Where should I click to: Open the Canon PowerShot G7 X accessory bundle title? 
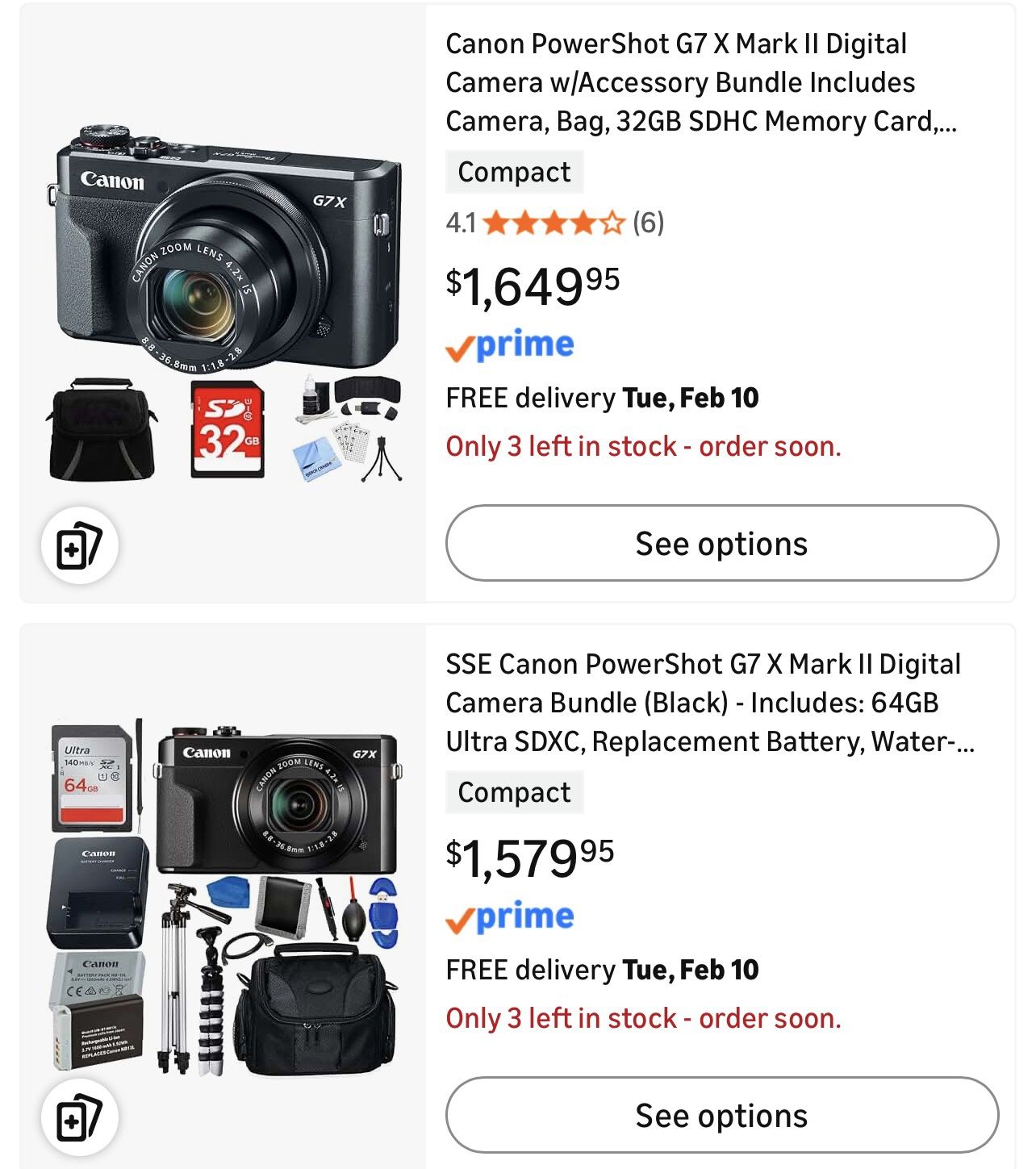[x=700, y=82]
